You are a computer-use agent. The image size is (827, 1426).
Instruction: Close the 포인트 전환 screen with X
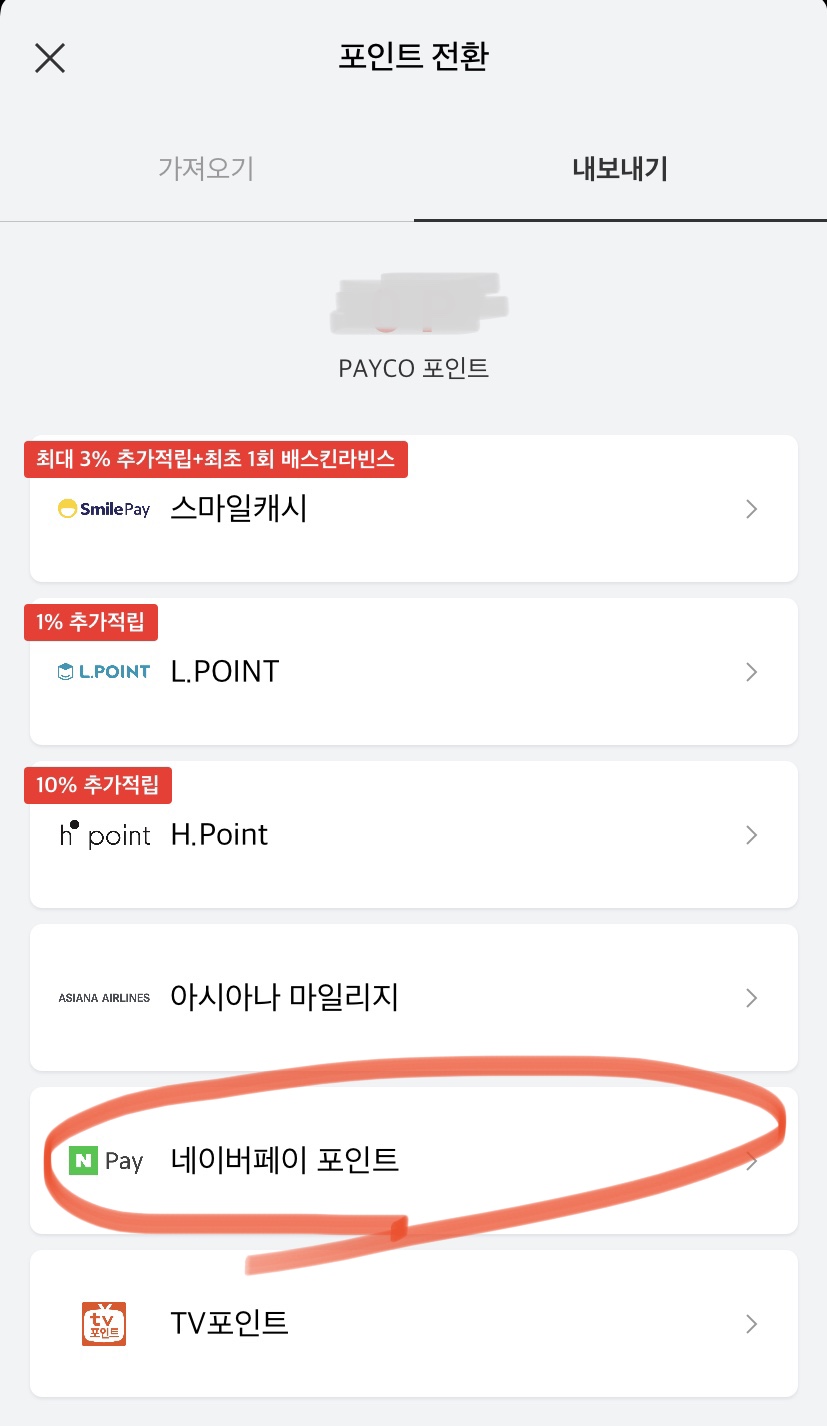pos(49,58)
